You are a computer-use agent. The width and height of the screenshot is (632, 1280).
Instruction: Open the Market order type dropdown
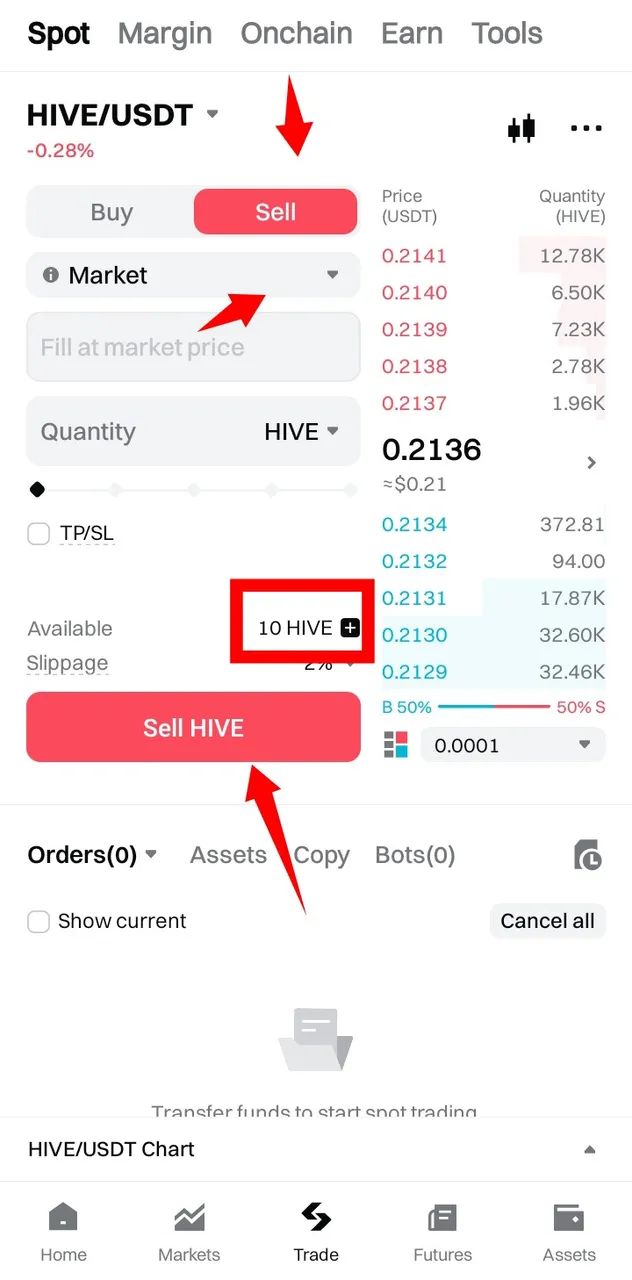pos(193,275)
